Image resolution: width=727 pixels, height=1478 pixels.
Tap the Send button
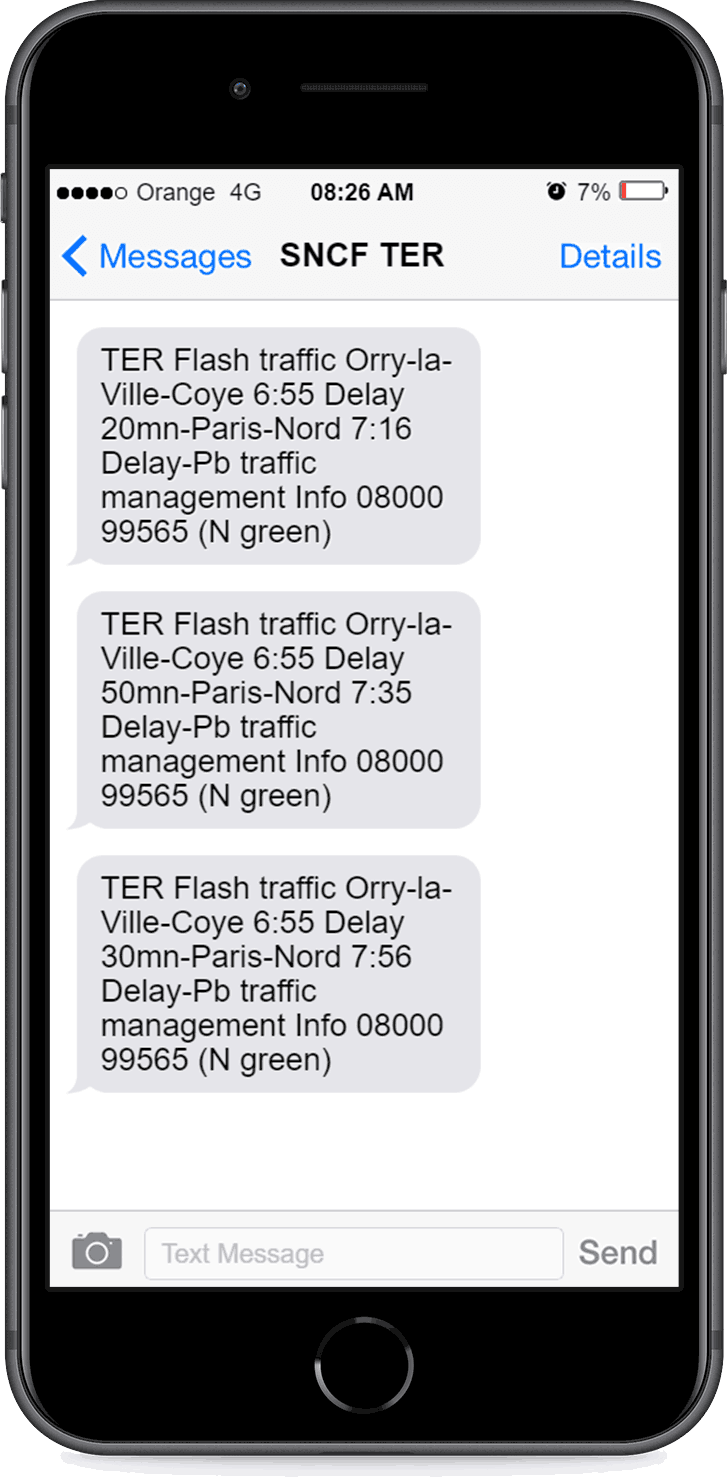(618, 1252)
